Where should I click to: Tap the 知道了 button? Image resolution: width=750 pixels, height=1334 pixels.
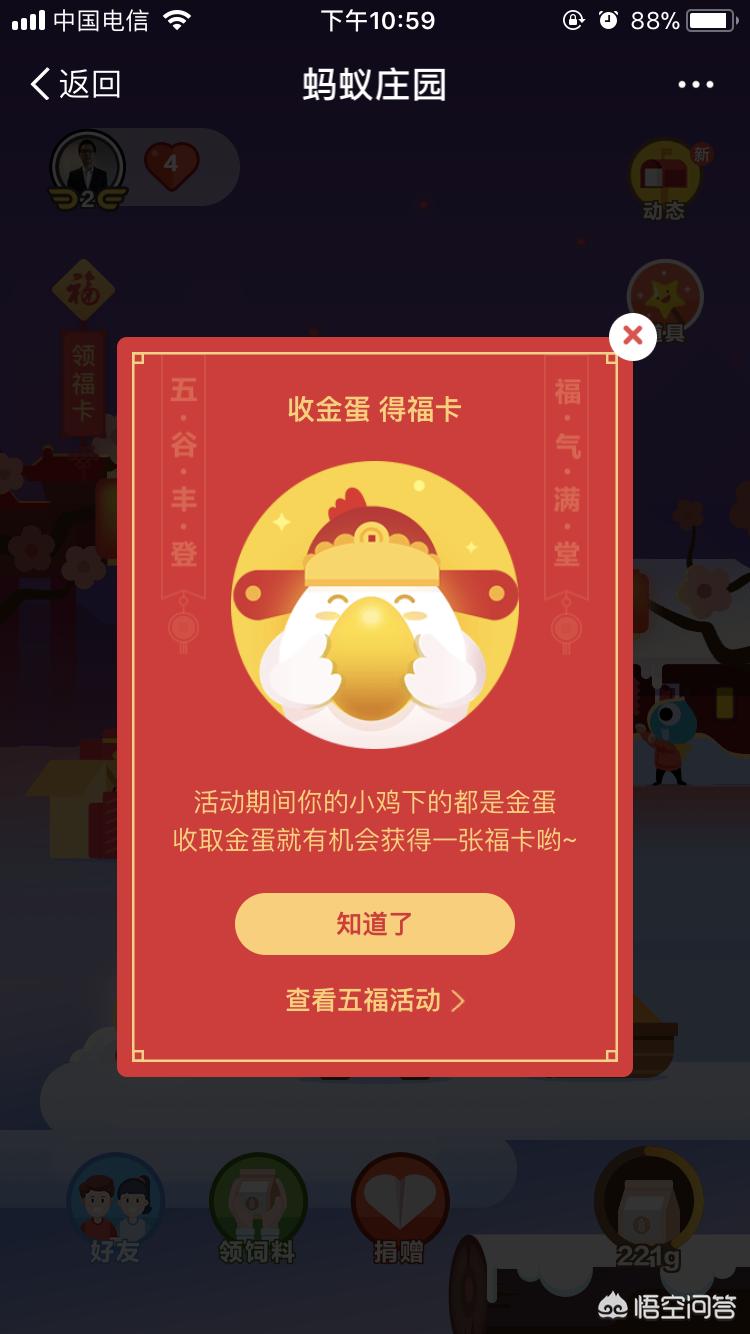(375, 924)
